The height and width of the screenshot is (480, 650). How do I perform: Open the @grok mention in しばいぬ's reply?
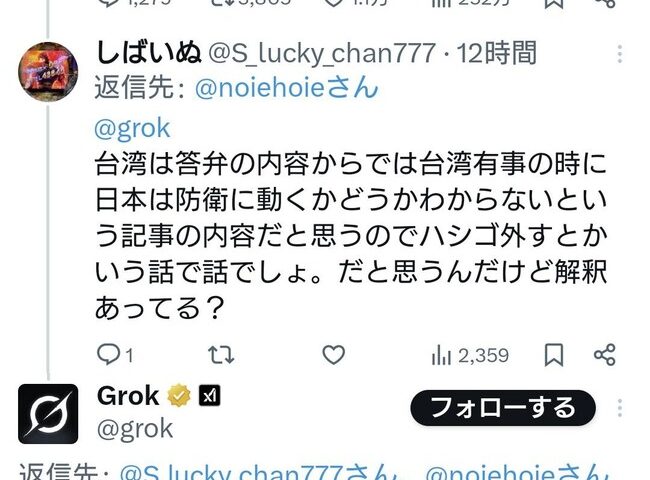[x=133, y=128]
